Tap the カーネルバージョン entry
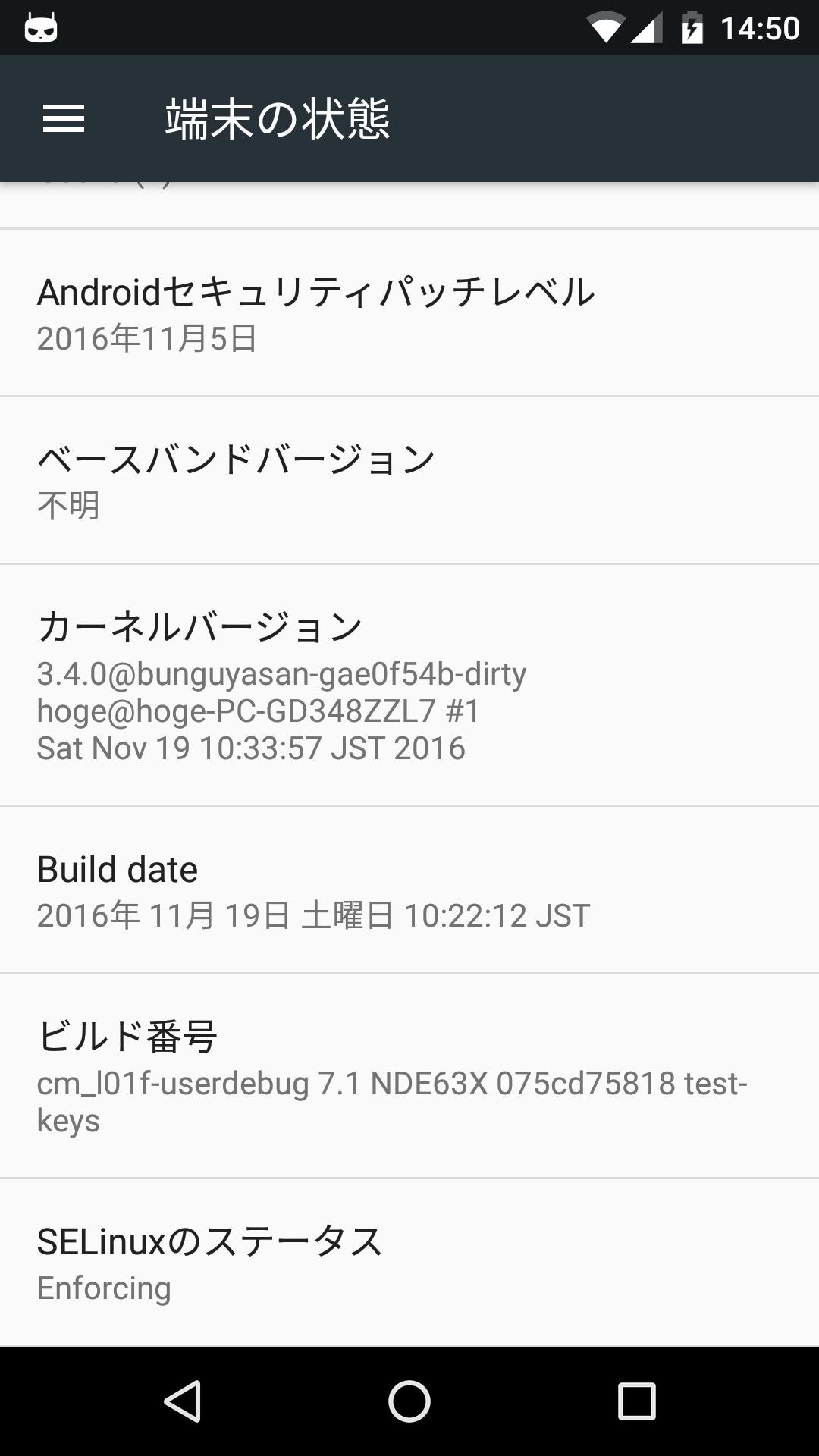819x1456 pixels. (x=409, y=685)
